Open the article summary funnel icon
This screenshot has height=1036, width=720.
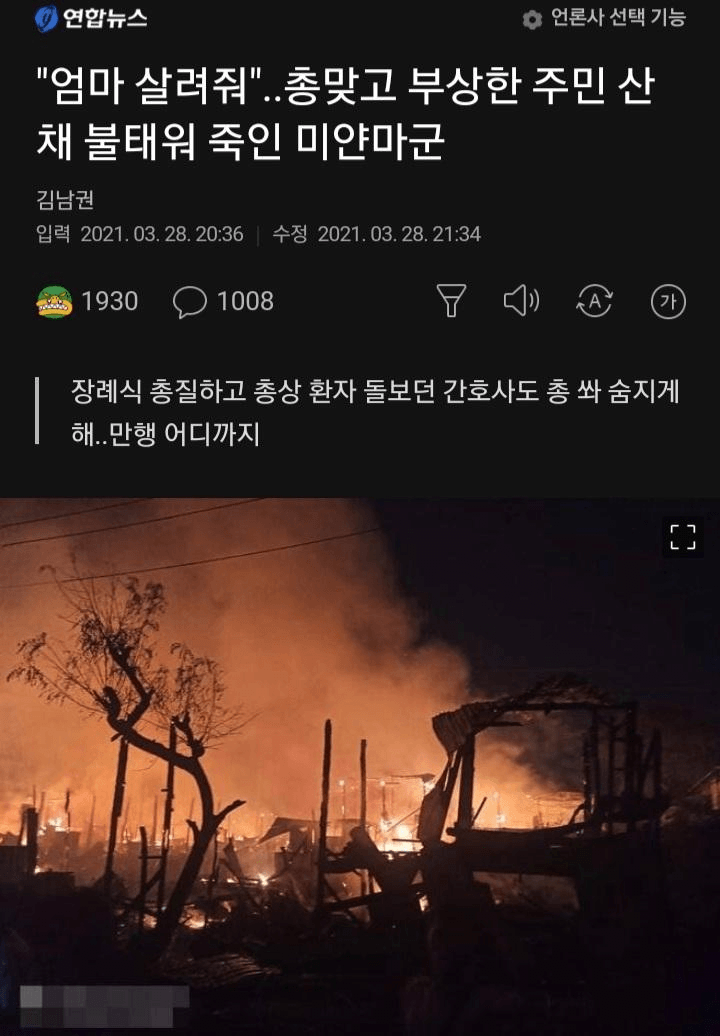pos(452,301)
